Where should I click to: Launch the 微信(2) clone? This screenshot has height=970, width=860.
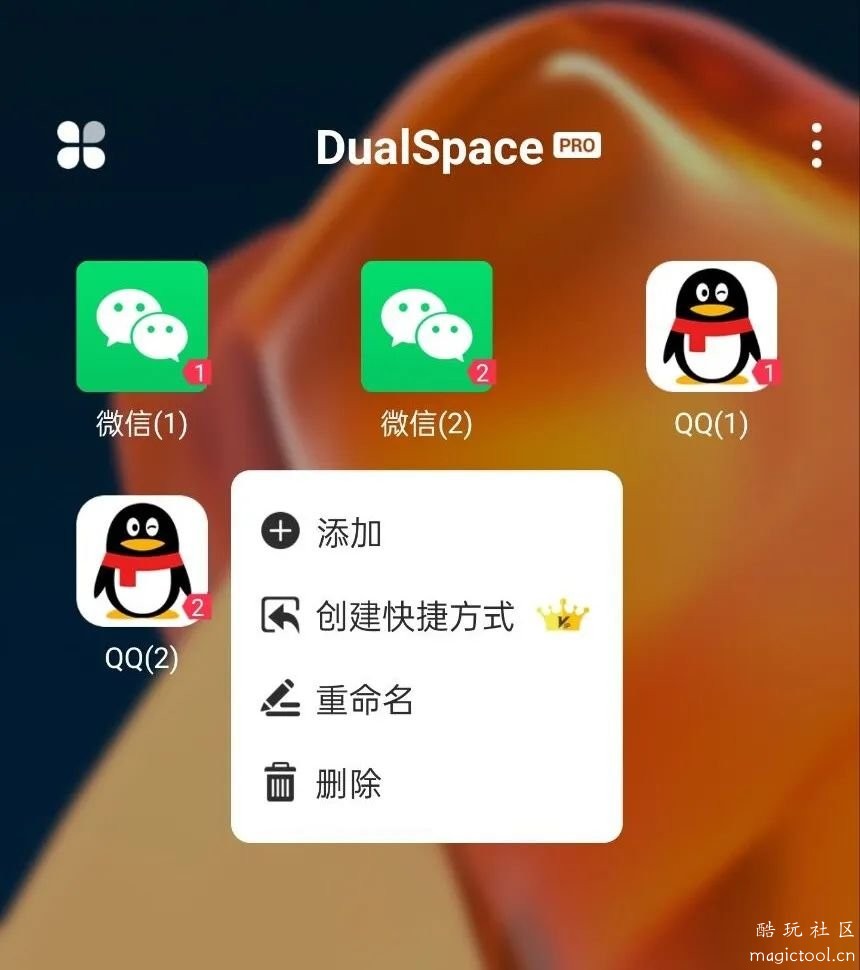tap(427, 326)
